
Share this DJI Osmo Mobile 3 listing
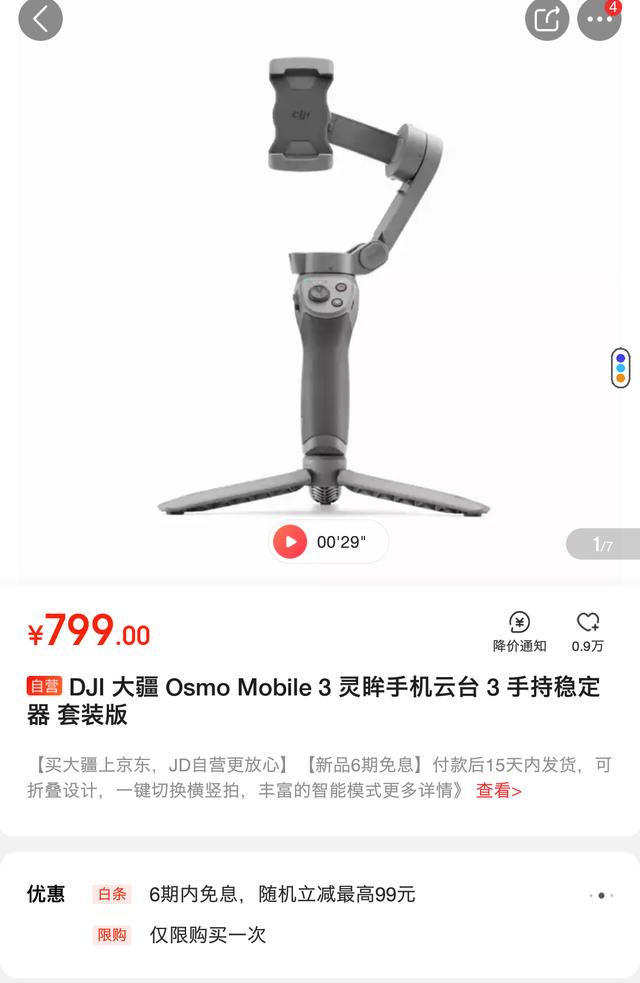click(547, 19)
